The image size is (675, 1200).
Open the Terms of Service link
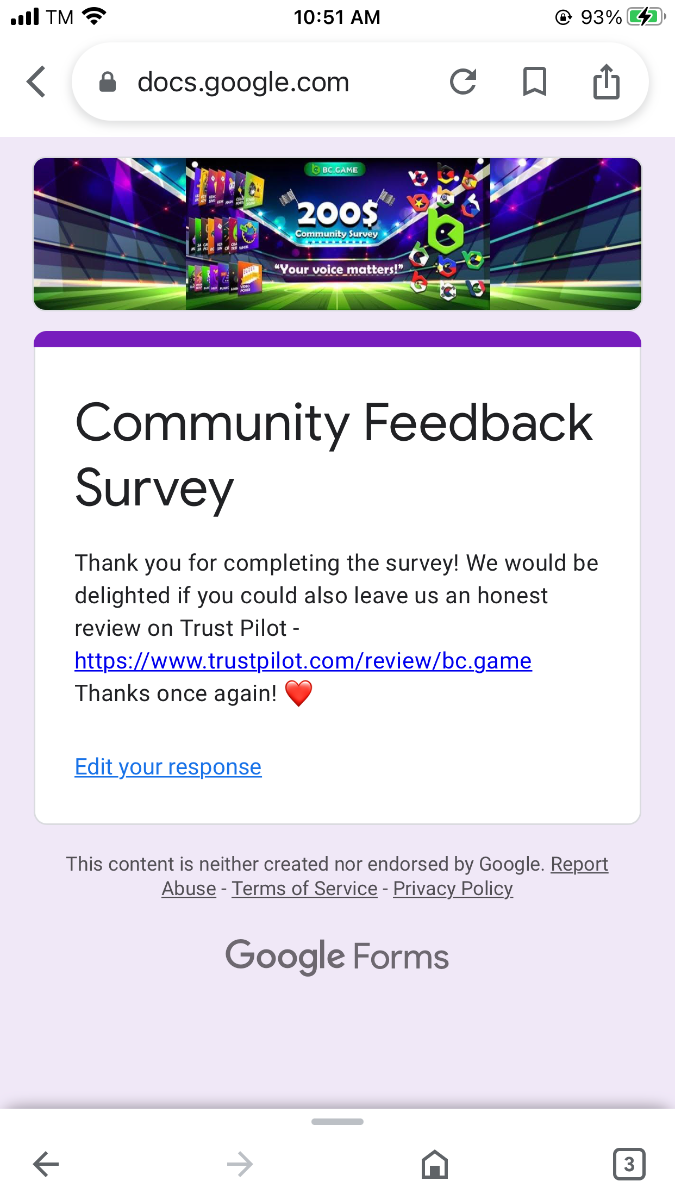(x=305, y=888)
